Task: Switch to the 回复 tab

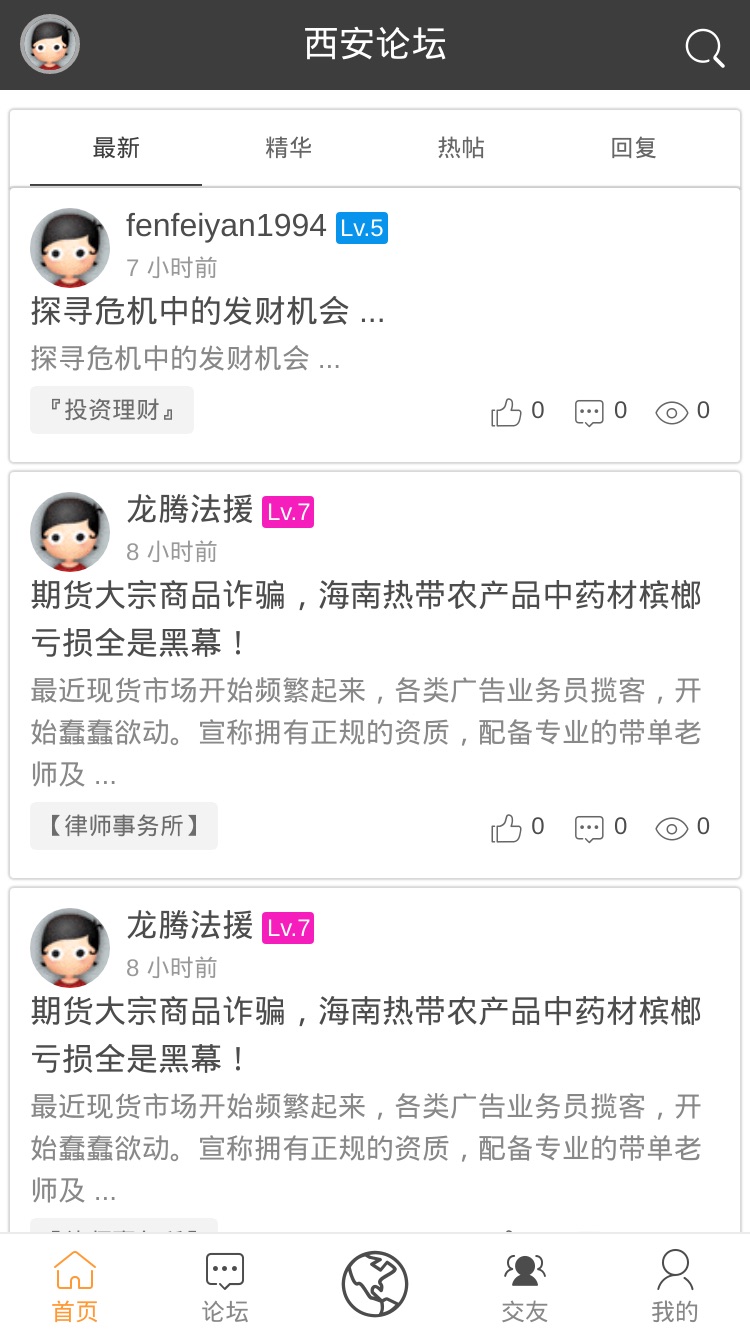Action: click(634, 148)
